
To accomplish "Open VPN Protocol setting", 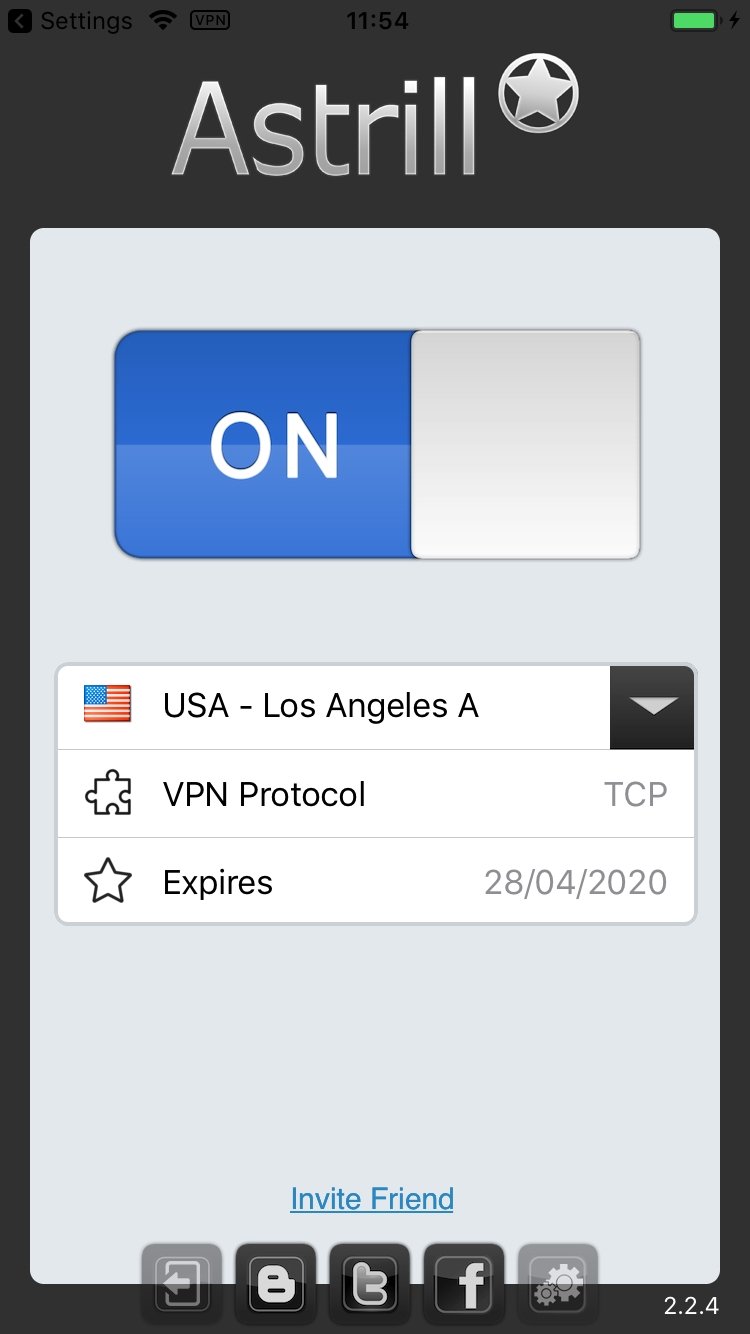I will pyautogui.click(x=376, y=794).
